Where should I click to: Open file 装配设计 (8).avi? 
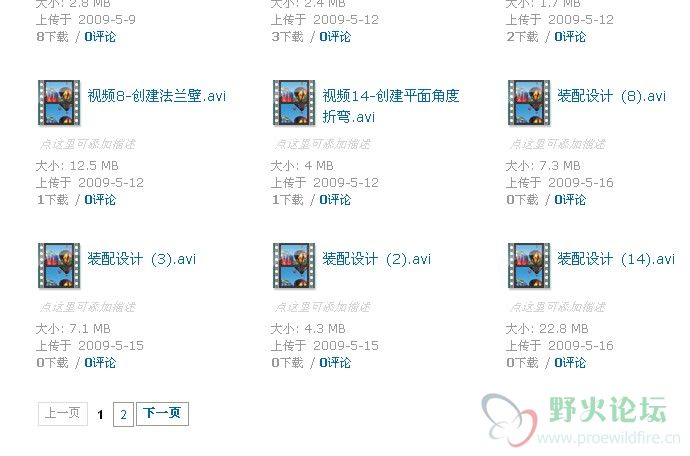click(611, 97)
